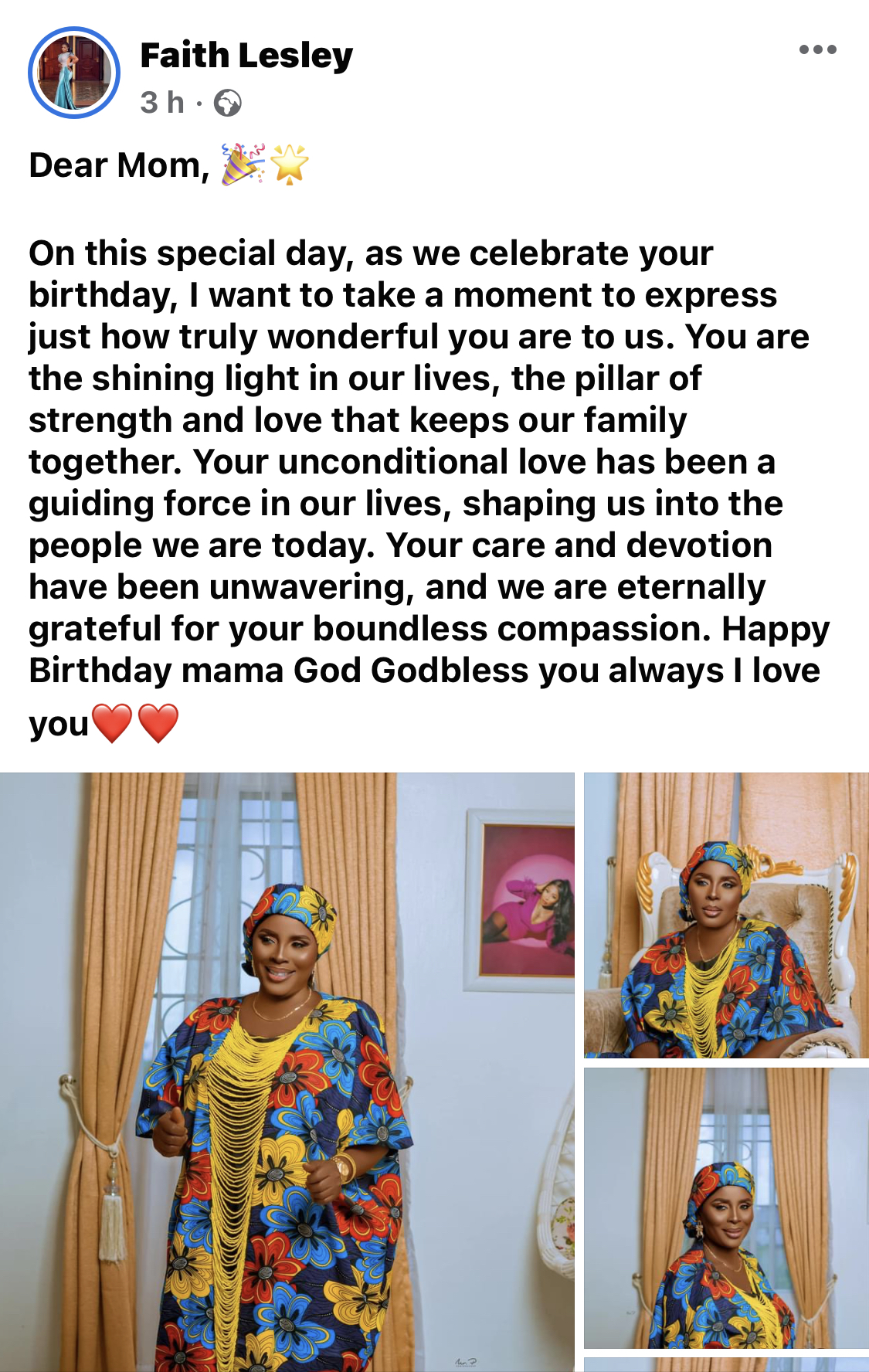Image resolution: width=869 pixels, height=1372 pixels.
Task: Open the lower-right portrait photo by curtains
Action: pos(726,1207)
